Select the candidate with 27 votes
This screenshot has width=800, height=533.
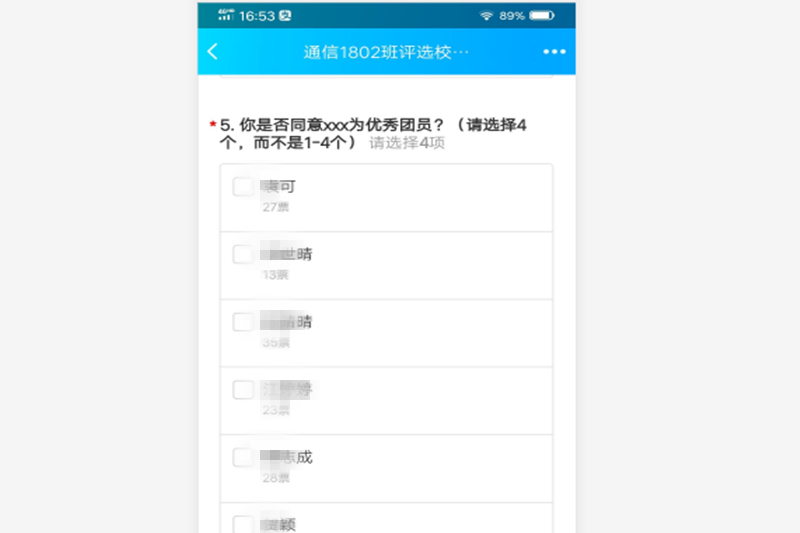click(243, 187)
